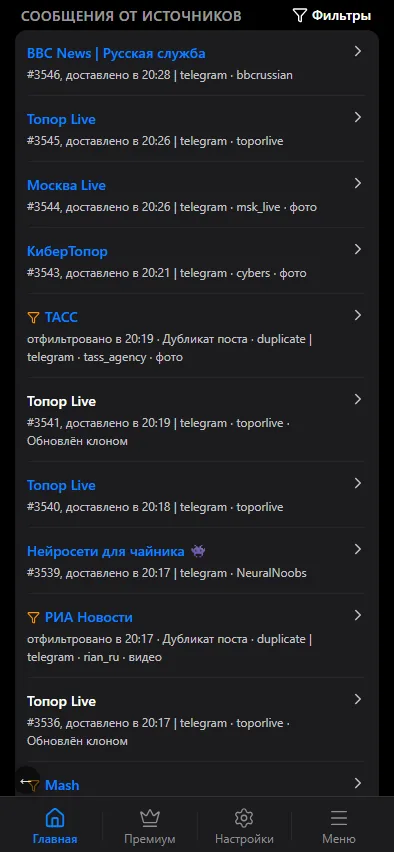The image size is (394, 852).
Task: Open the Фильтры filter options
Action: pyautogui.click(x=332, y=16)
